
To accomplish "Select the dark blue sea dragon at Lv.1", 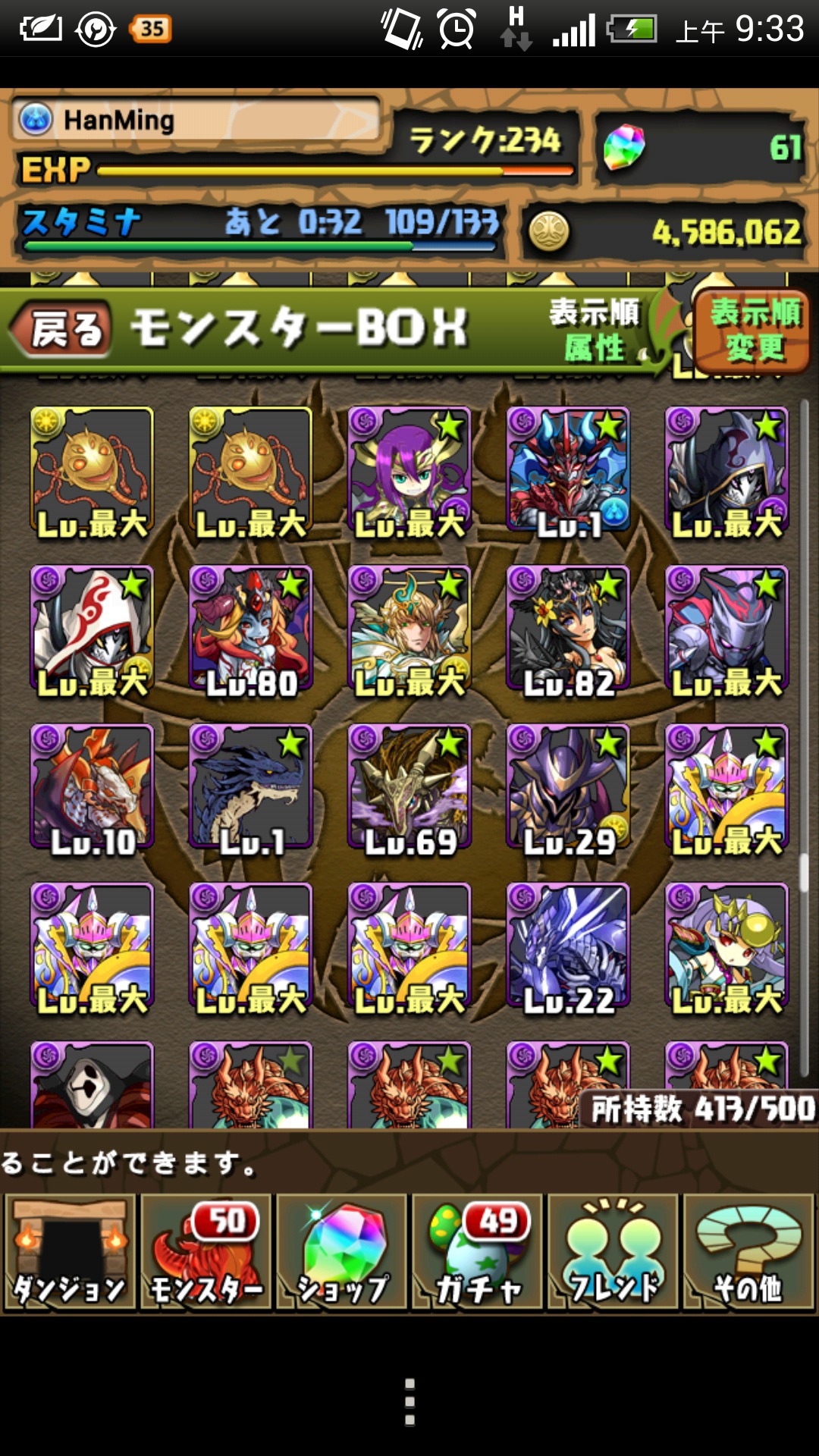I will point(250,788).
